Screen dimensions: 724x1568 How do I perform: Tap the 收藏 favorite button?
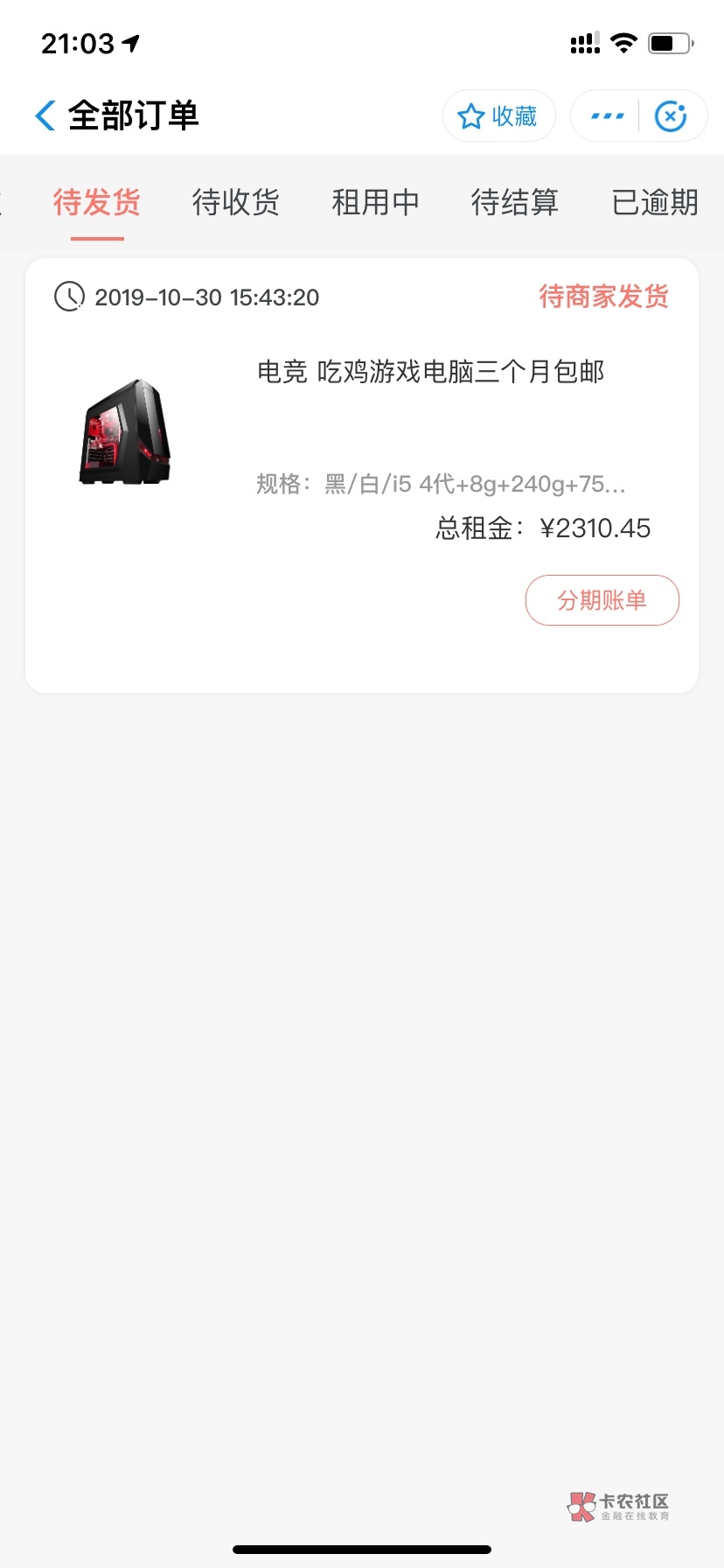tap(498, 115)
